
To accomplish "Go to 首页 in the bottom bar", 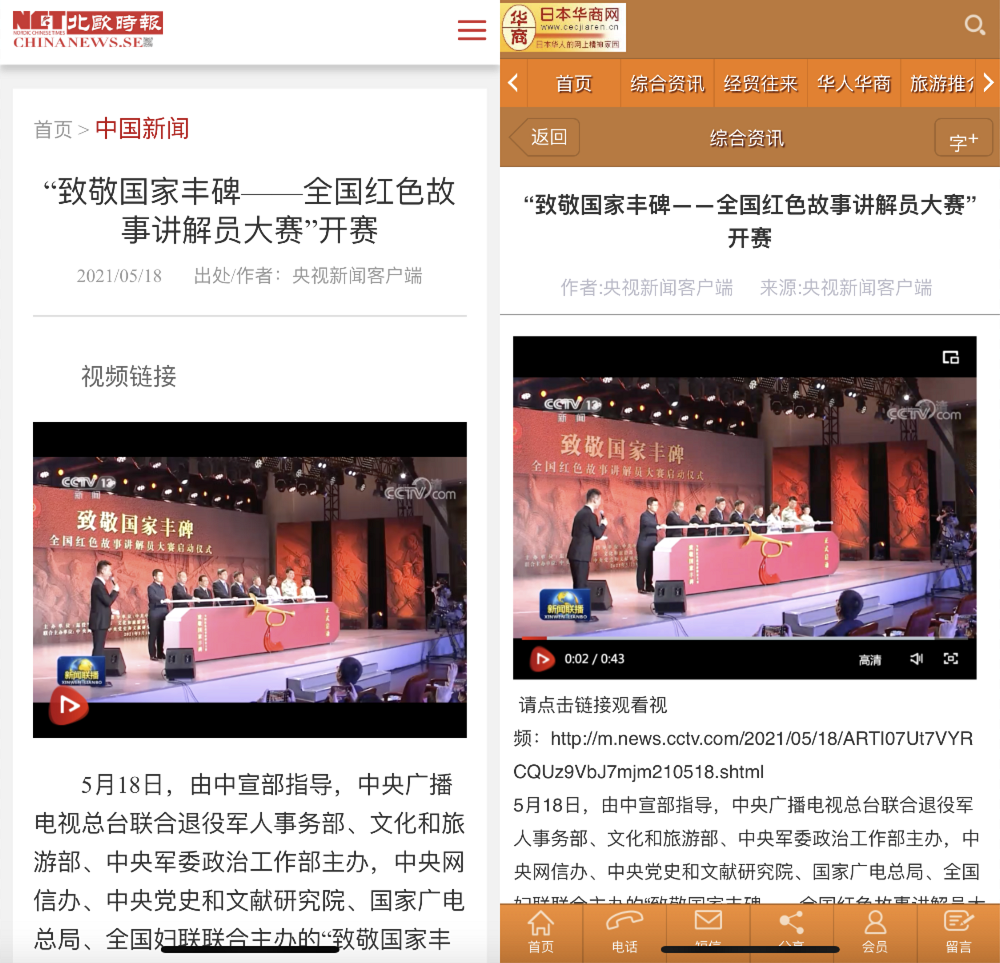I will pyautogui.click(x=541, y=932).
